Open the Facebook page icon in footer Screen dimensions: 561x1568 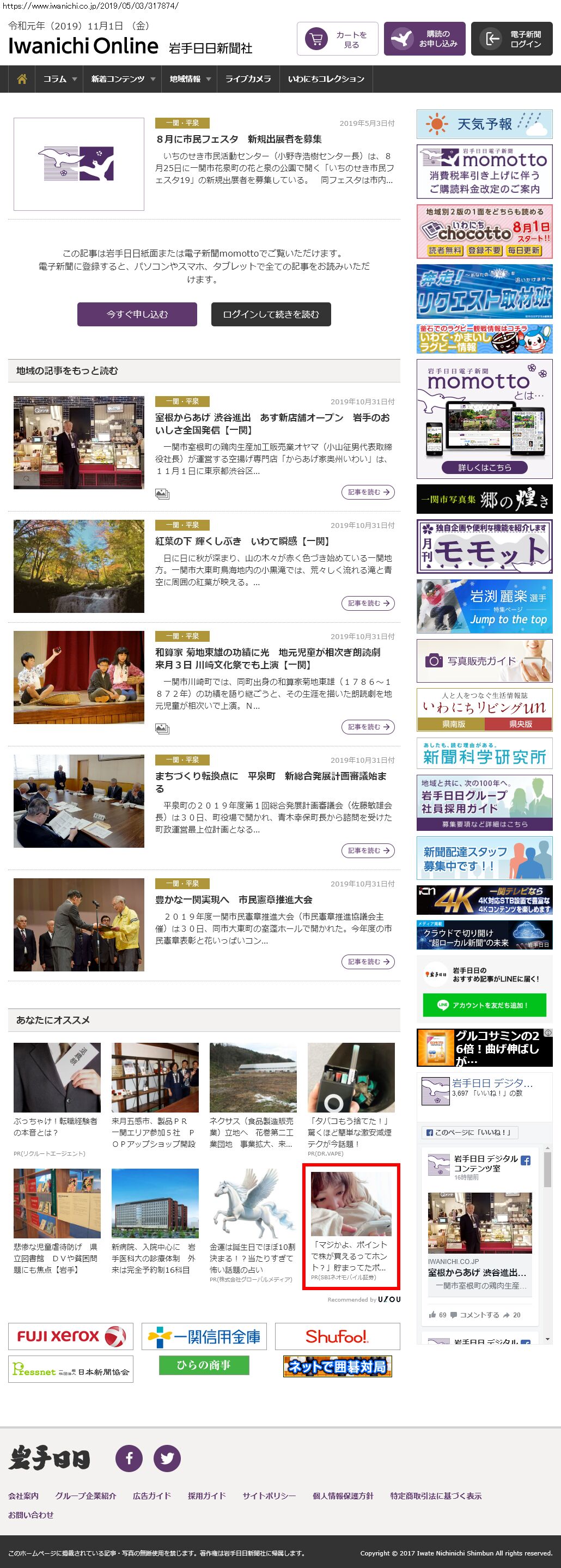(129, 1458)
